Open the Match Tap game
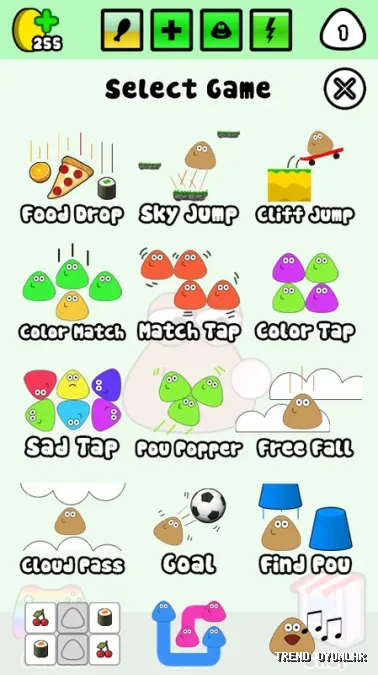This screenshot has height=675, width=378. [189, 295]
